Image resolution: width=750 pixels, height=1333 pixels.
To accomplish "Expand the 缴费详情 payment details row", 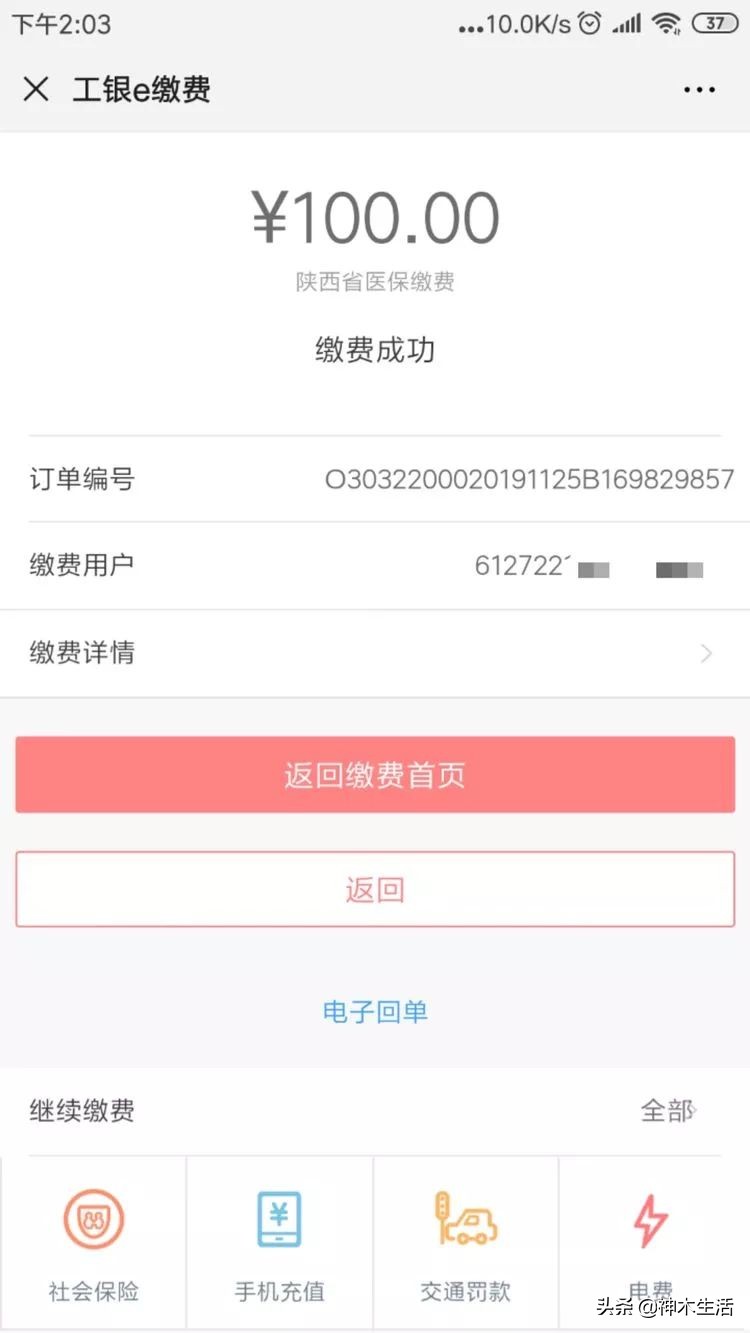I will 375,652.
